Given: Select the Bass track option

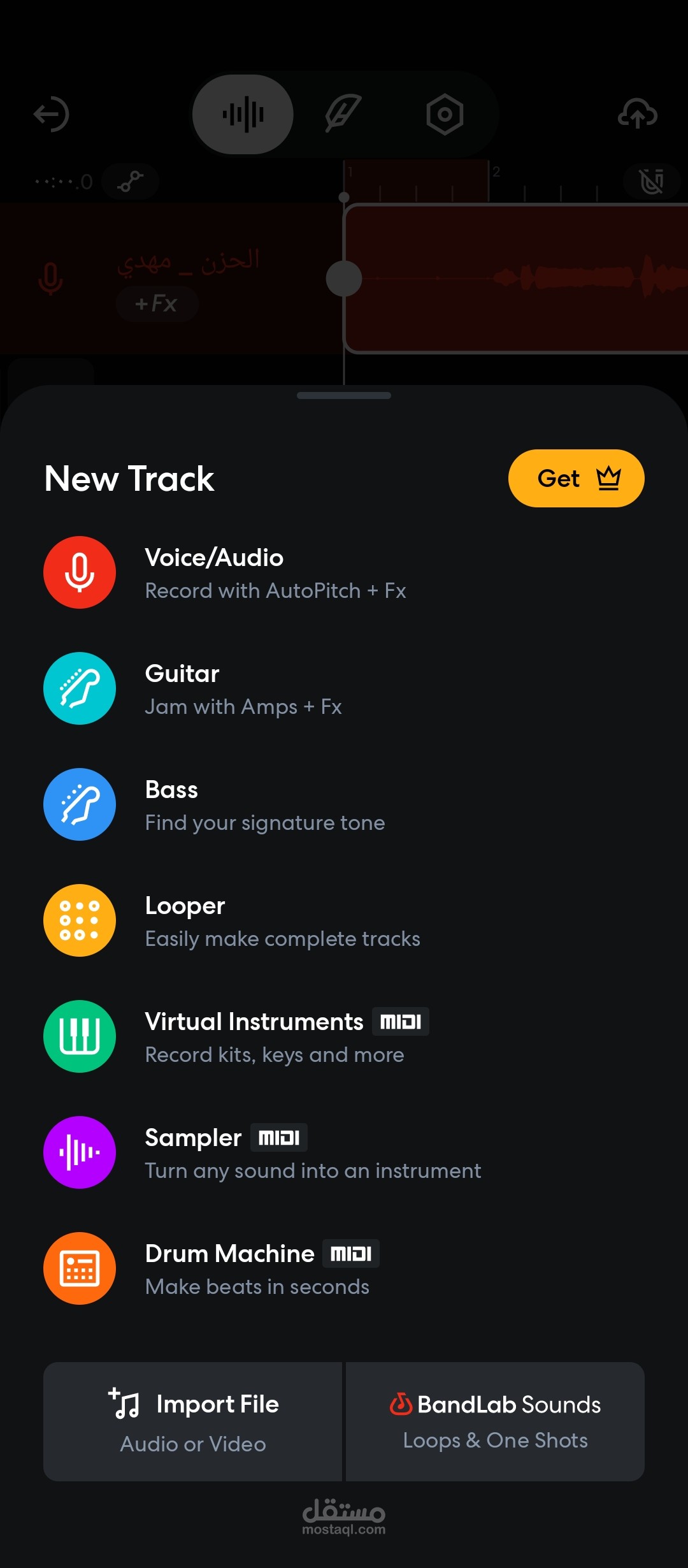Looking at the screenshot, I should [x=344, y=804].
